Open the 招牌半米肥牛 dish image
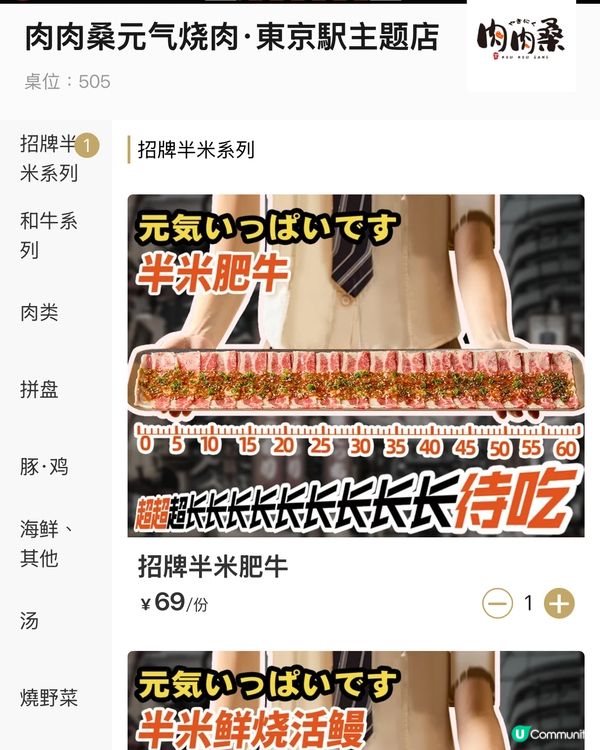 pyautogui.click(x=355, y=365)
